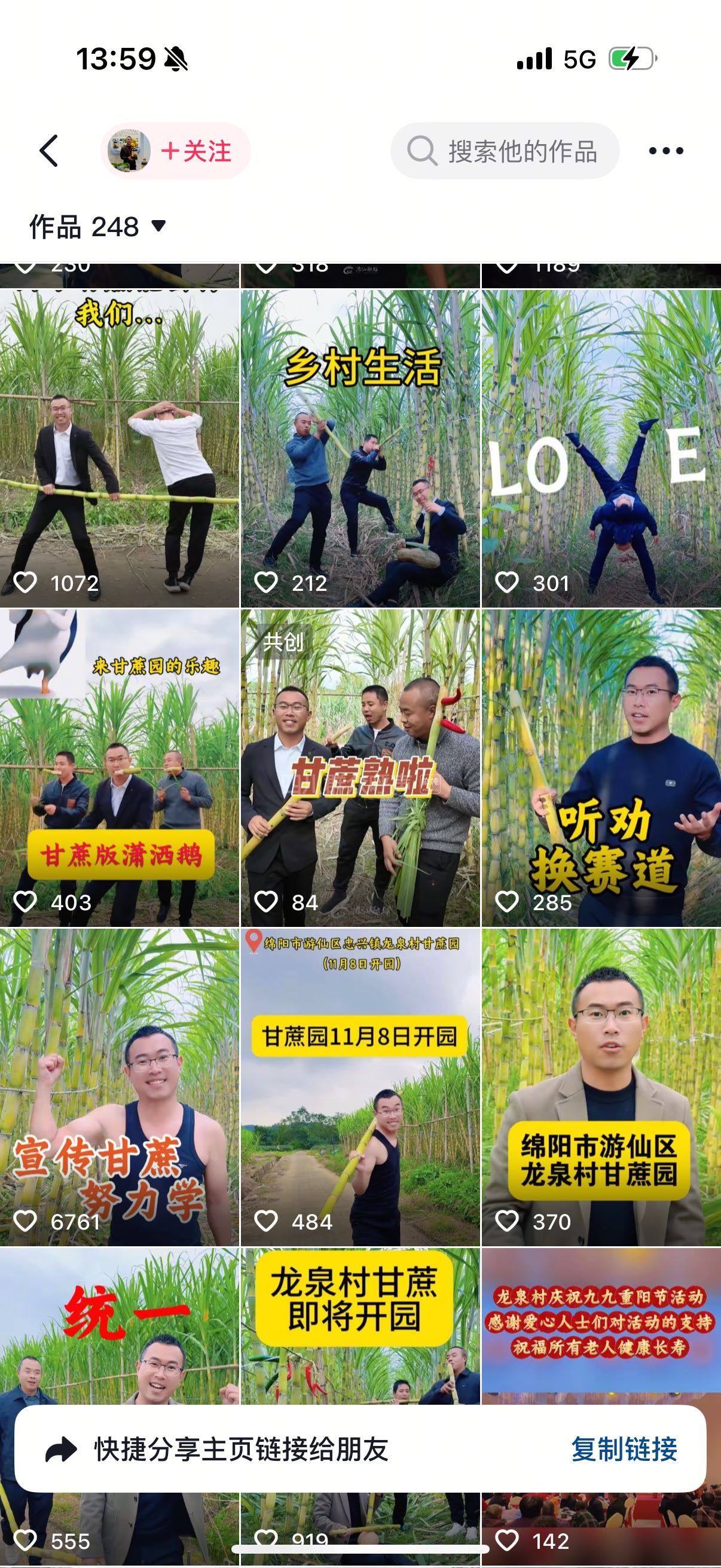Follow this creator via +关注 button
The height and width of the screenshot is (1568, 721).
195,151
